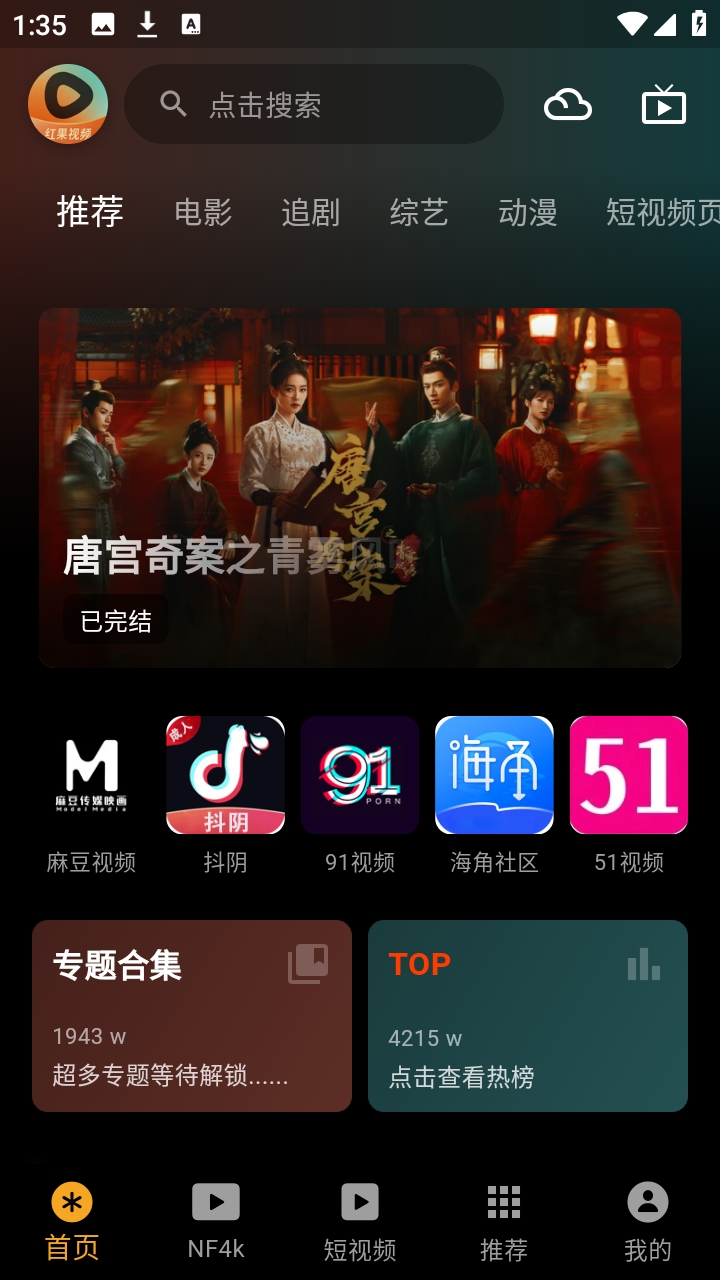Viewport: 720px width, 1280px height.
Task: Open the 专题合集 card
Action: (192, 1015)
